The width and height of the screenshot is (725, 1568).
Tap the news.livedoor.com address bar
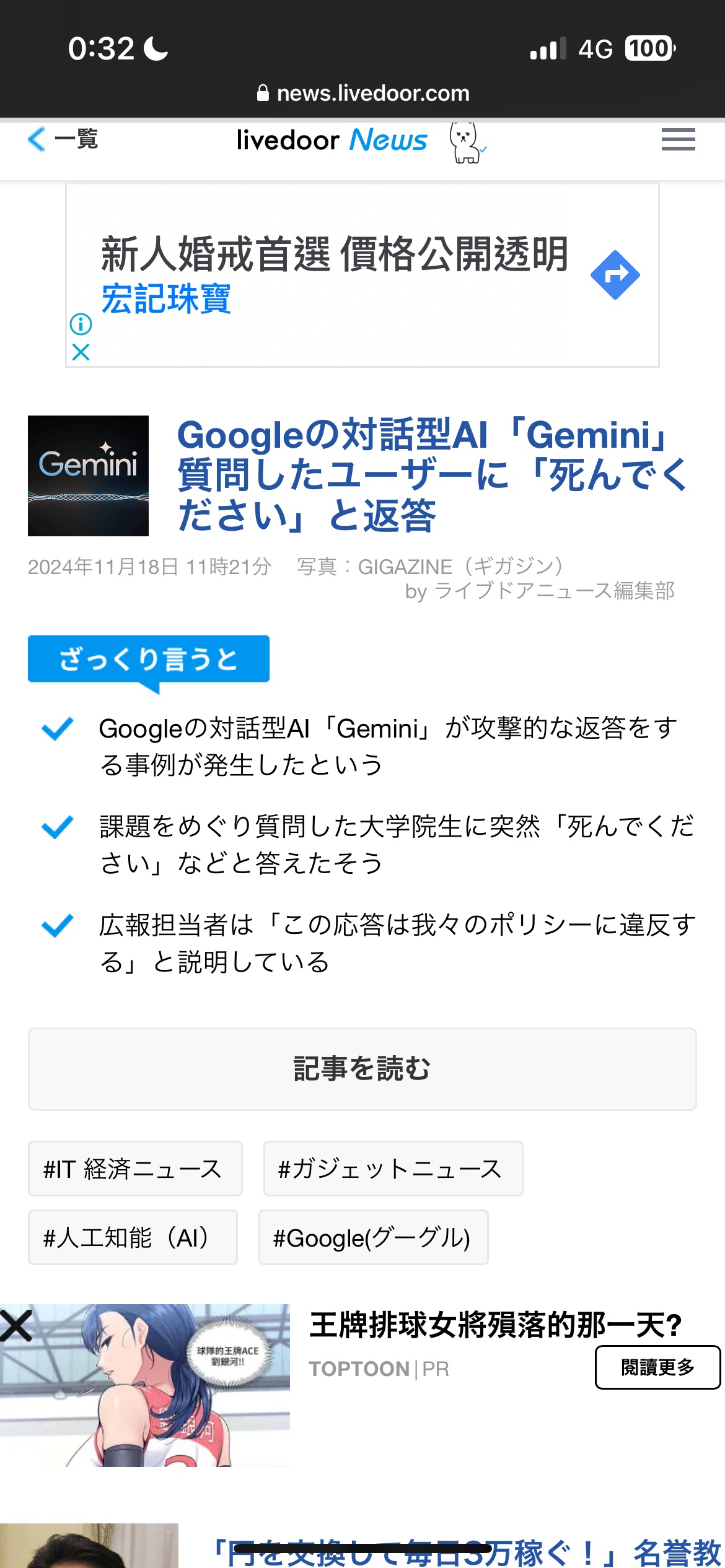pyautogui.click(x=363, y=94)
